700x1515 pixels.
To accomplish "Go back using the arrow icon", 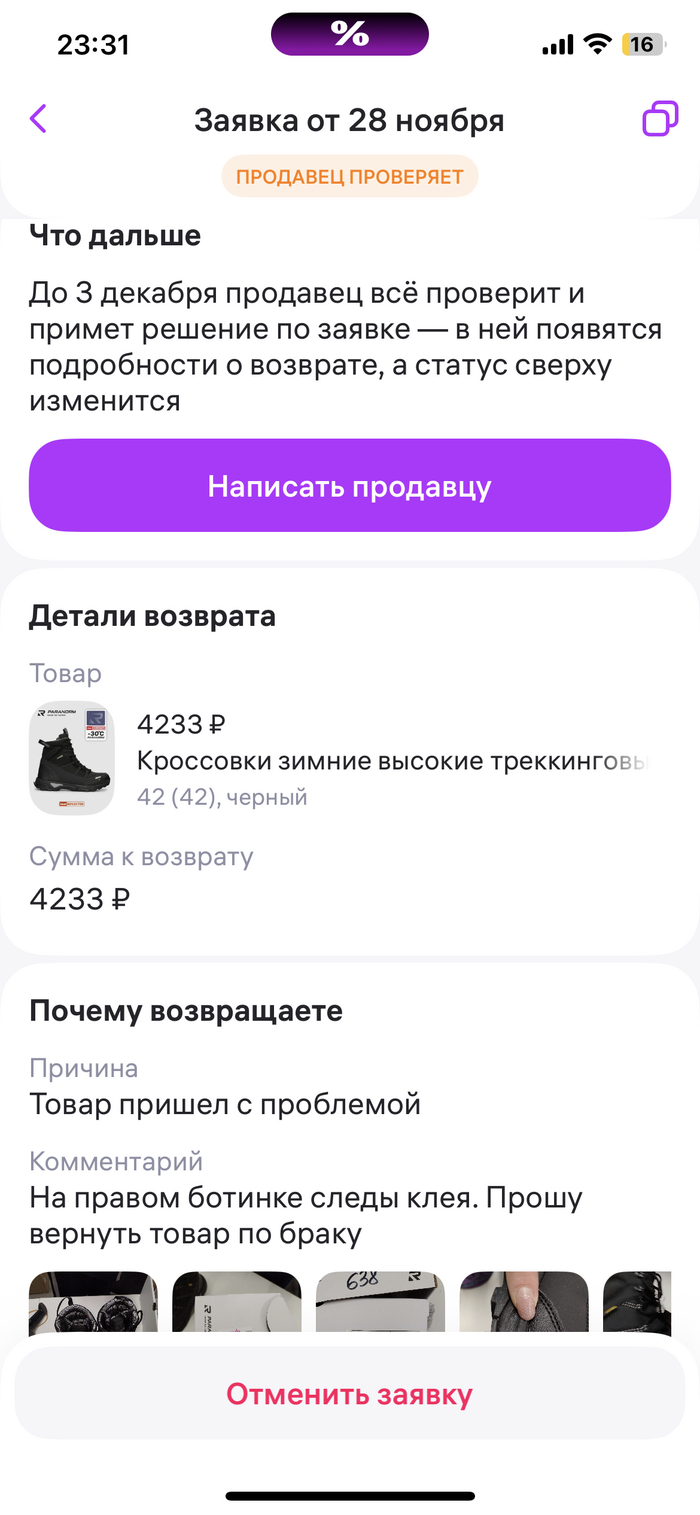I will (x=38, y=120).
